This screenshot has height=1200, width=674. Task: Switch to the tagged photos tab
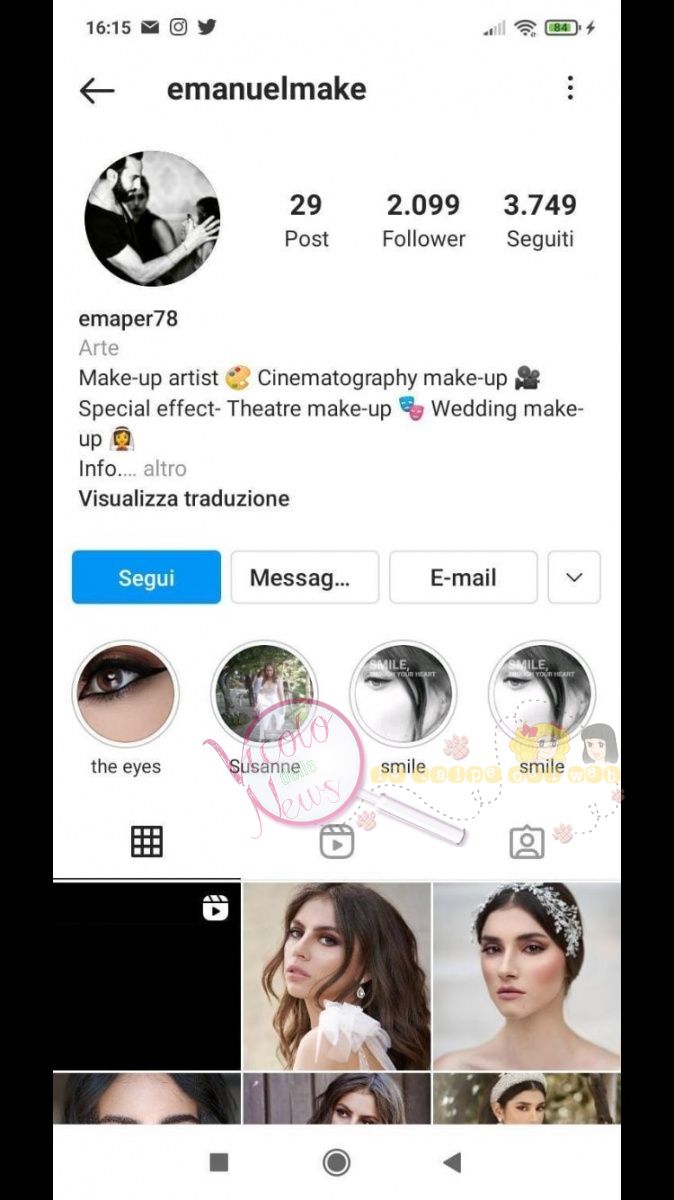[527, 842]
